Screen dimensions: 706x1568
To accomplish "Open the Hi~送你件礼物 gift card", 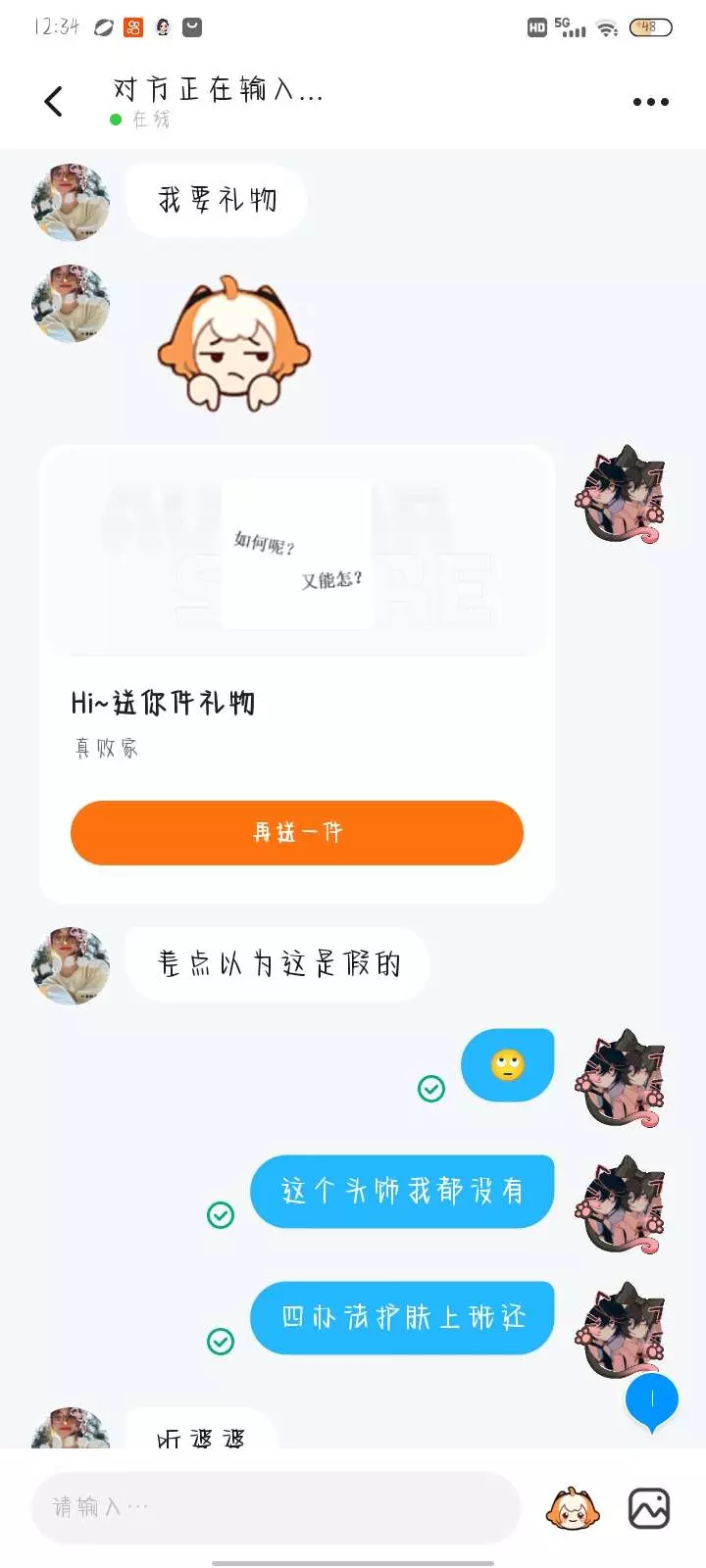I will [297, 674].
